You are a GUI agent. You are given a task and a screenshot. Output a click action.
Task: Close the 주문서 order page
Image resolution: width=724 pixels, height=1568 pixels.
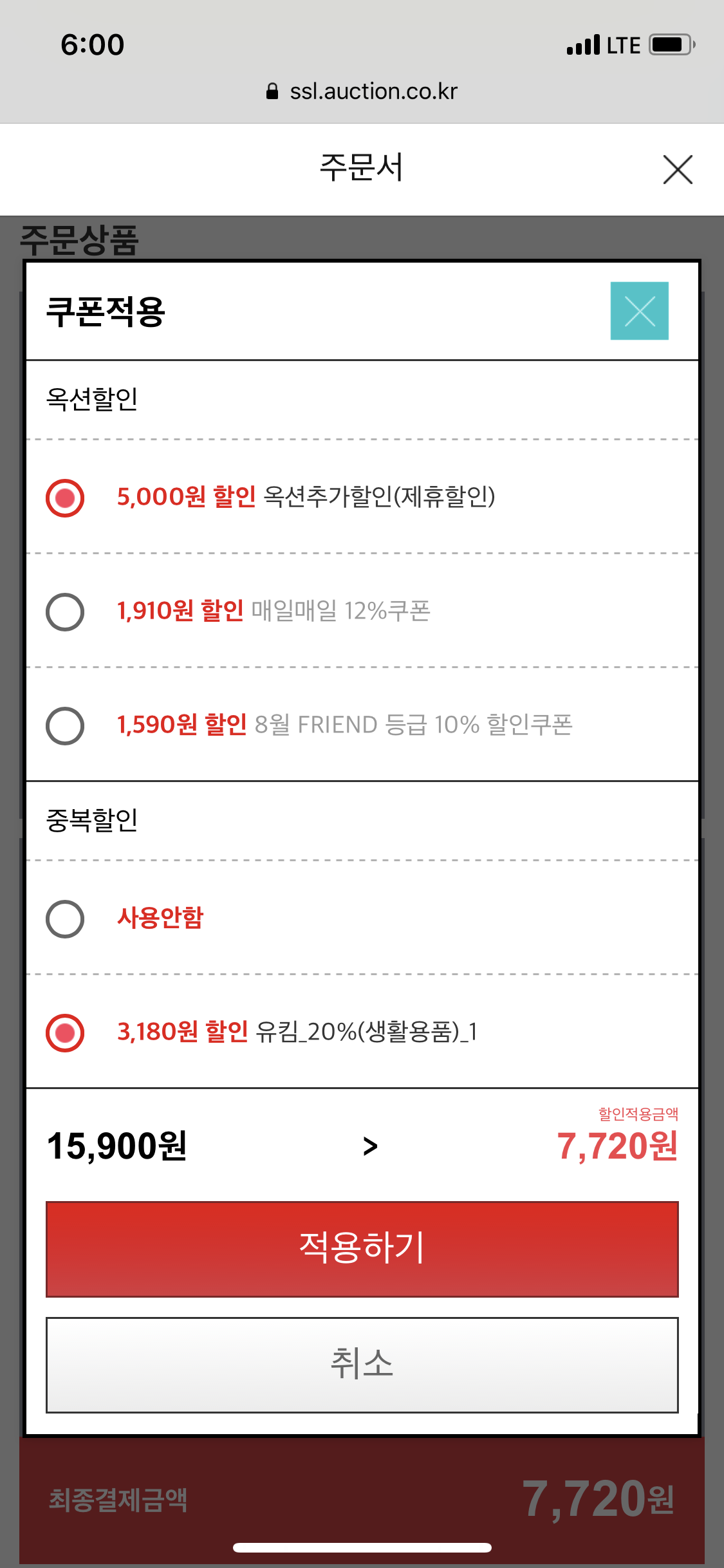tap(677, 170)
